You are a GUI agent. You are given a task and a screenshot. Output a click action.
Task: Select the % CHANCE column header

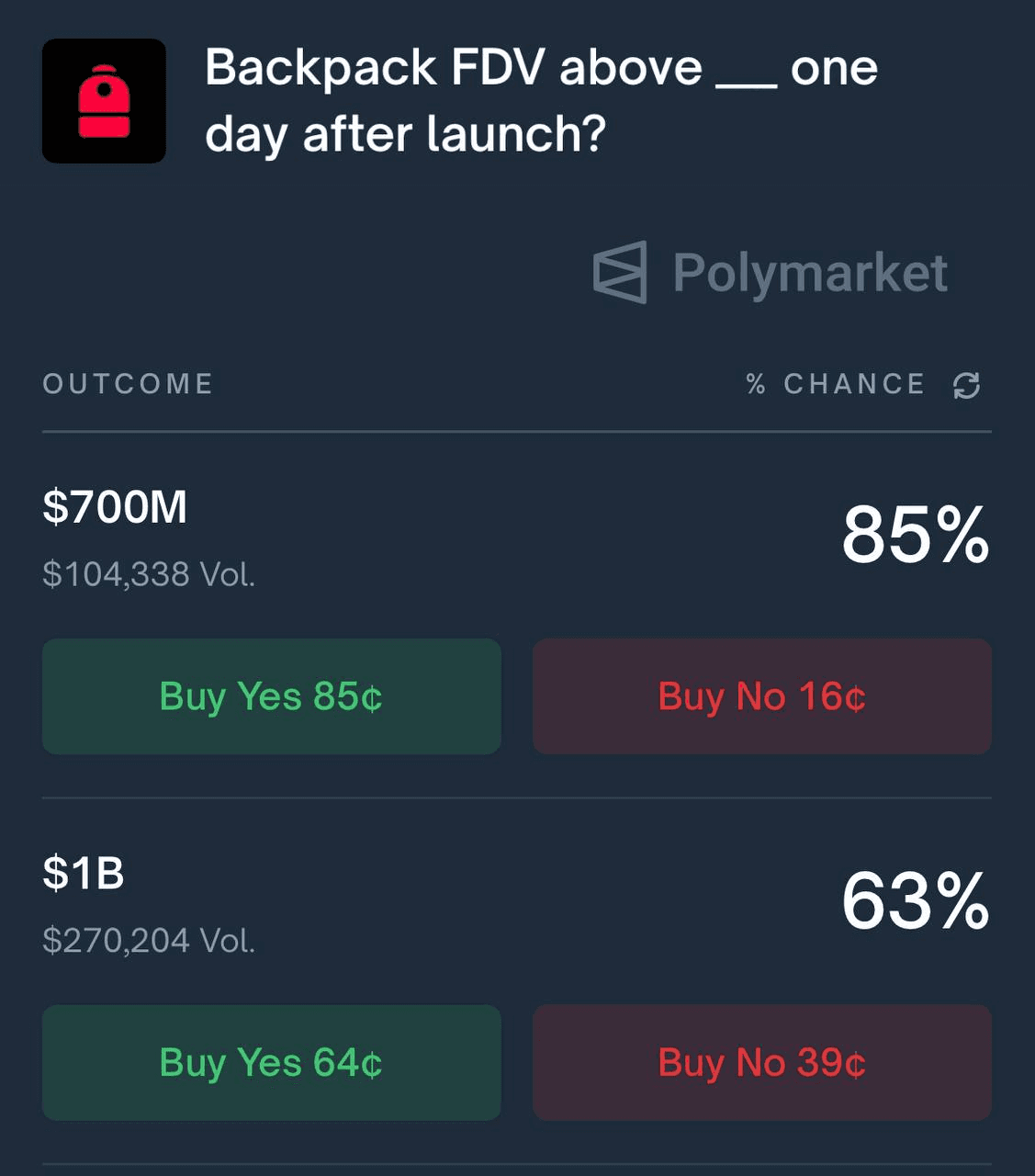click(x=834, y=384)
